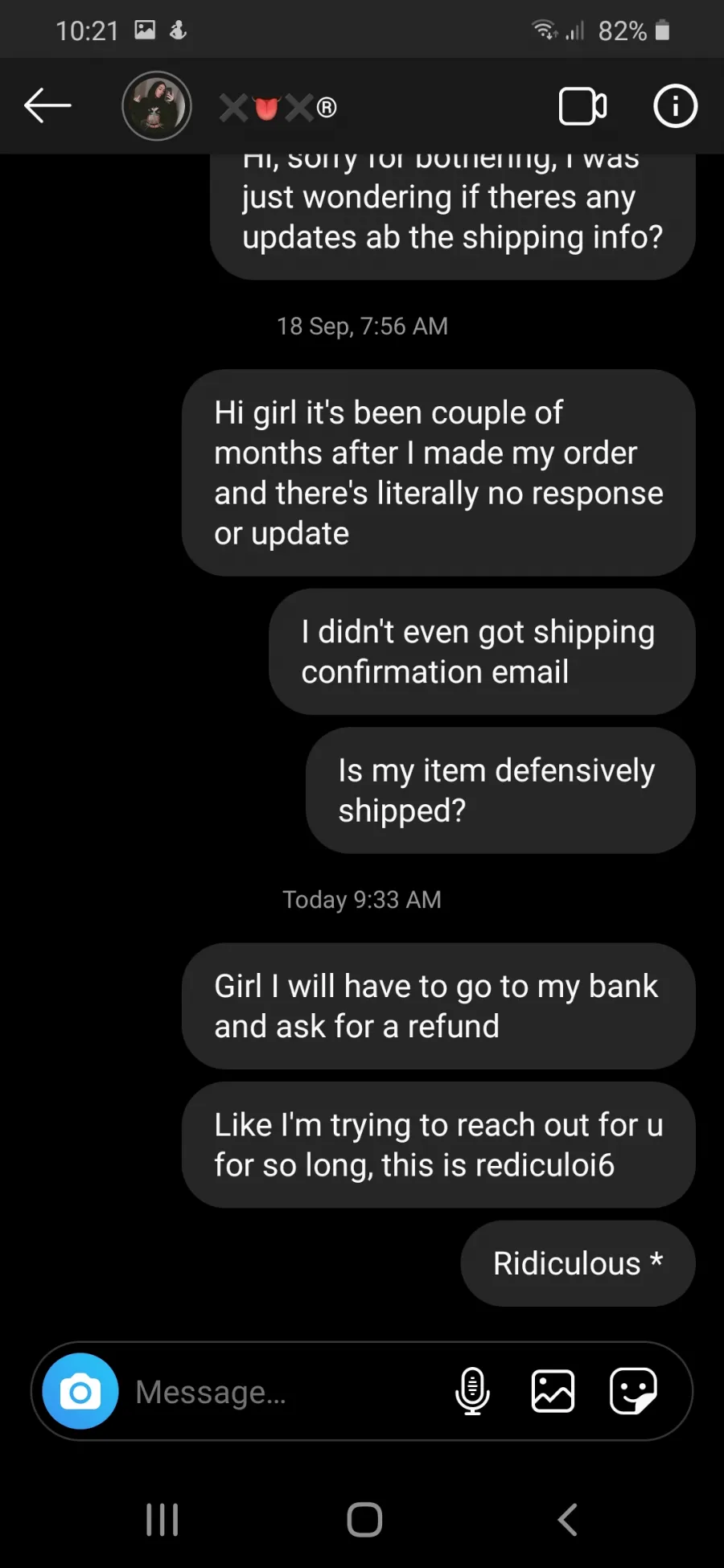Open the sticker picker
Screen dimensions: 724x1568
634,1391
